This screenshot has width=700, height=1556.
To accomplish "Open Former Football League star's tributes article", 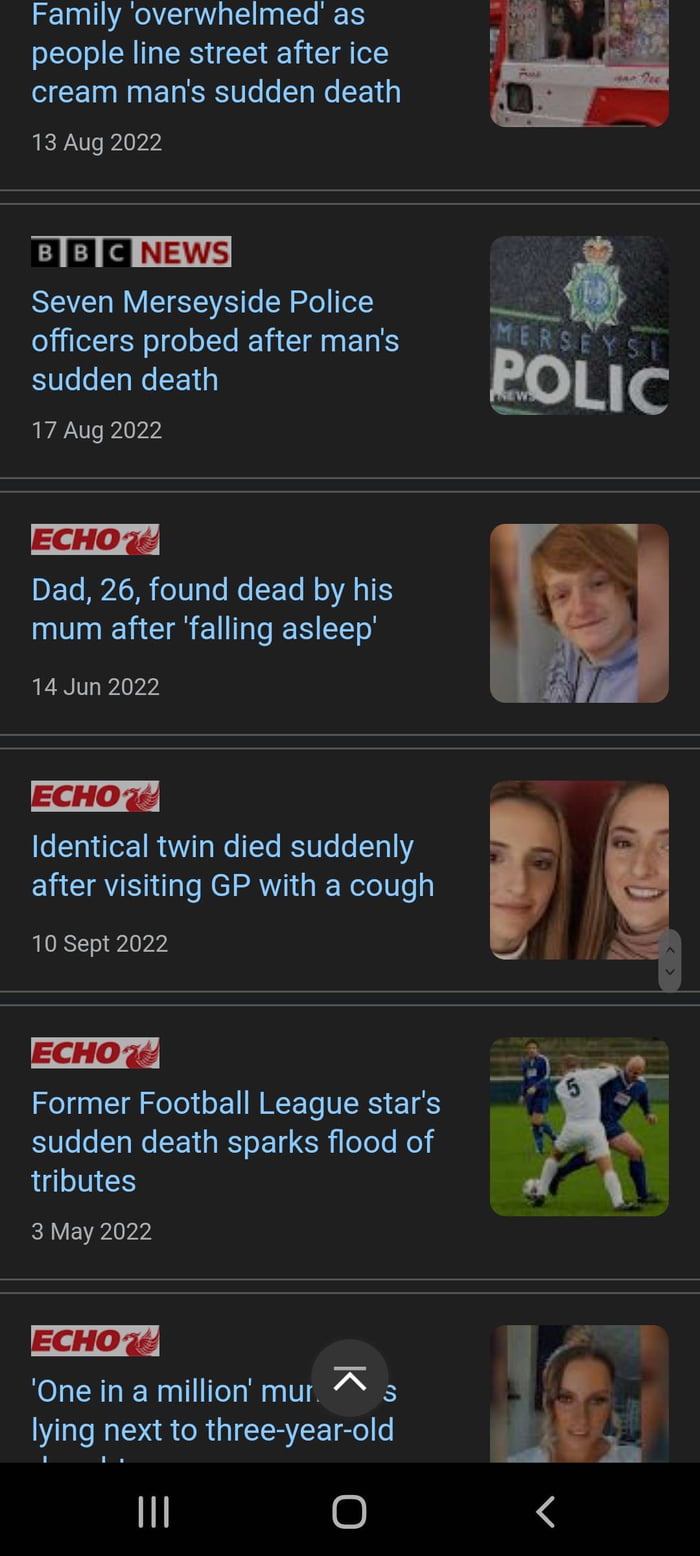I will [x=236, y=1141].
